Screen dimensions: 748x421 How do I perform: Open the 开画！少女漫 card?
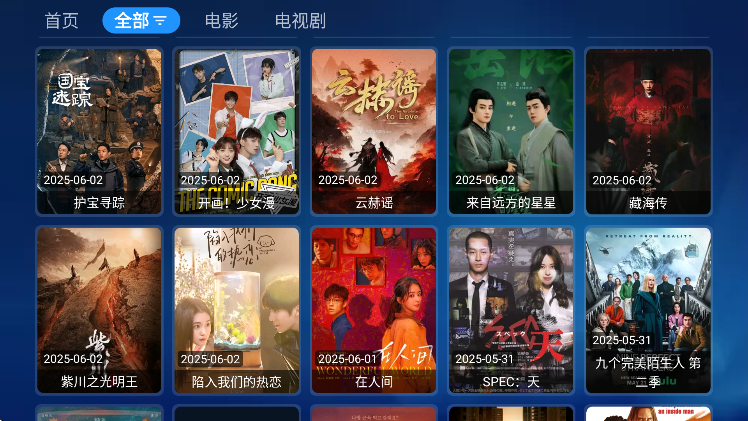pyautogui.click(x=237, y=131)
